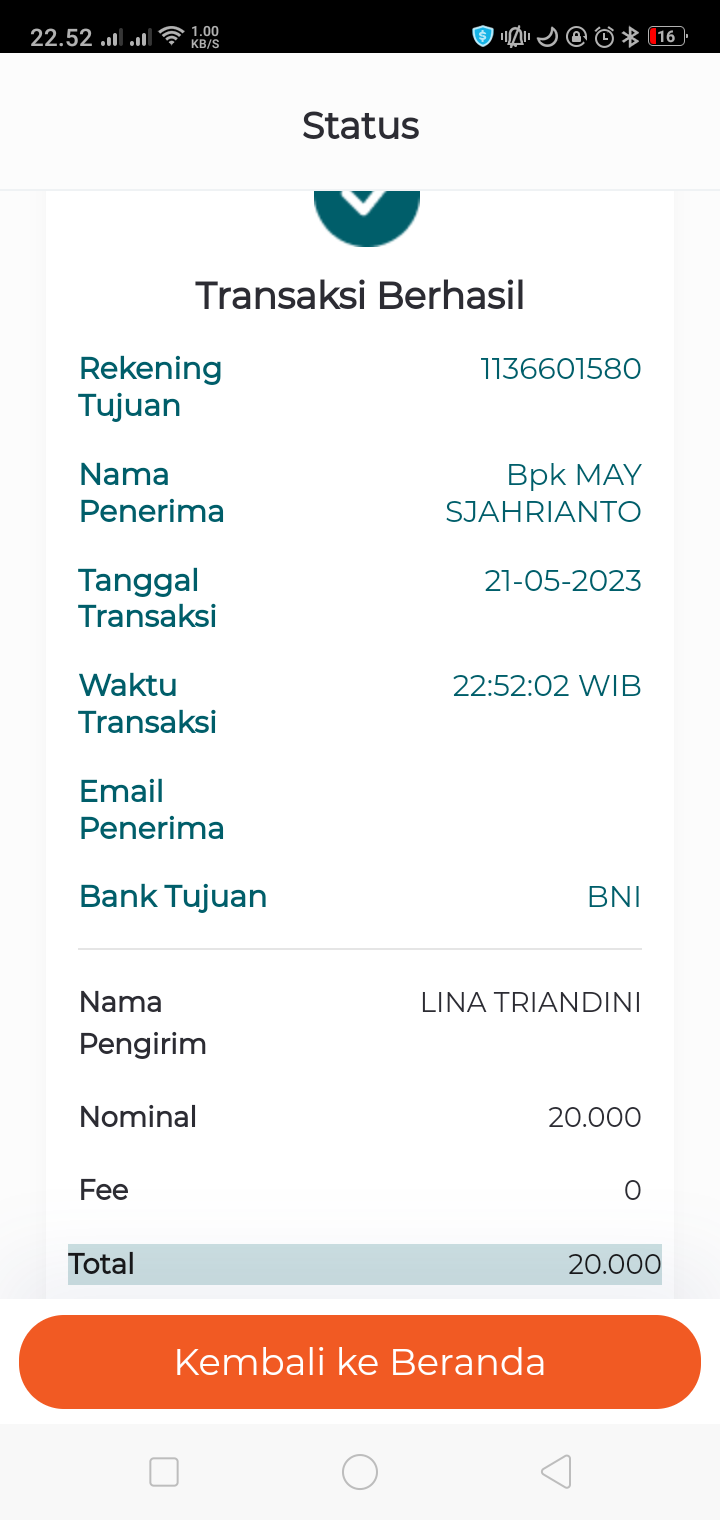
Task: Open recent apps from navigation bar
Action: coord(164,1472)
